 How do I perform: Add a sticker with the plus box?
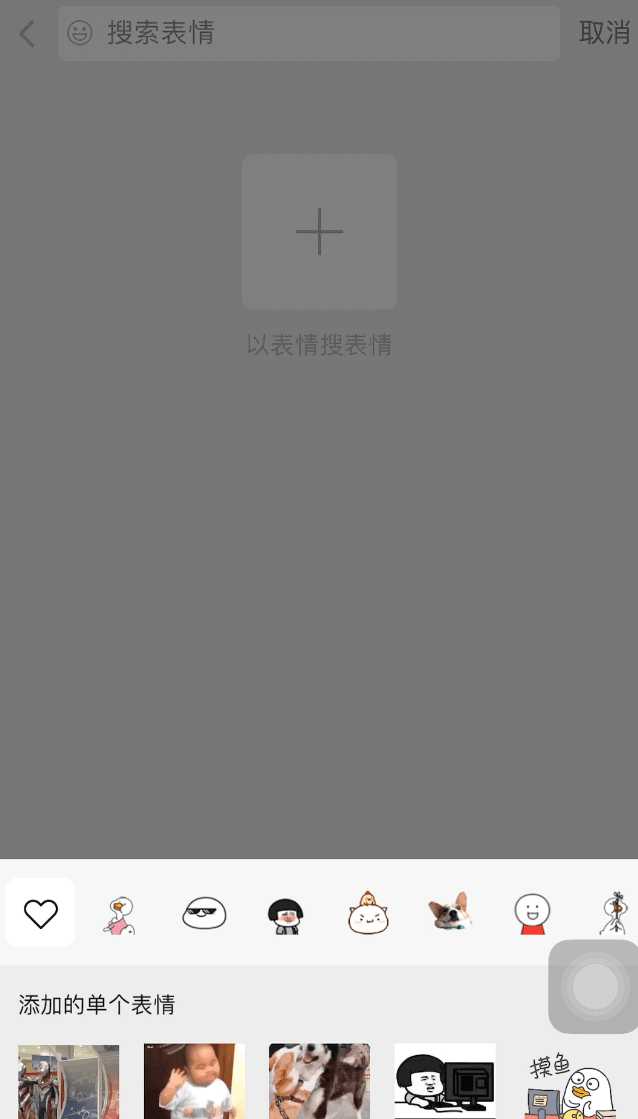coord(319,231)
